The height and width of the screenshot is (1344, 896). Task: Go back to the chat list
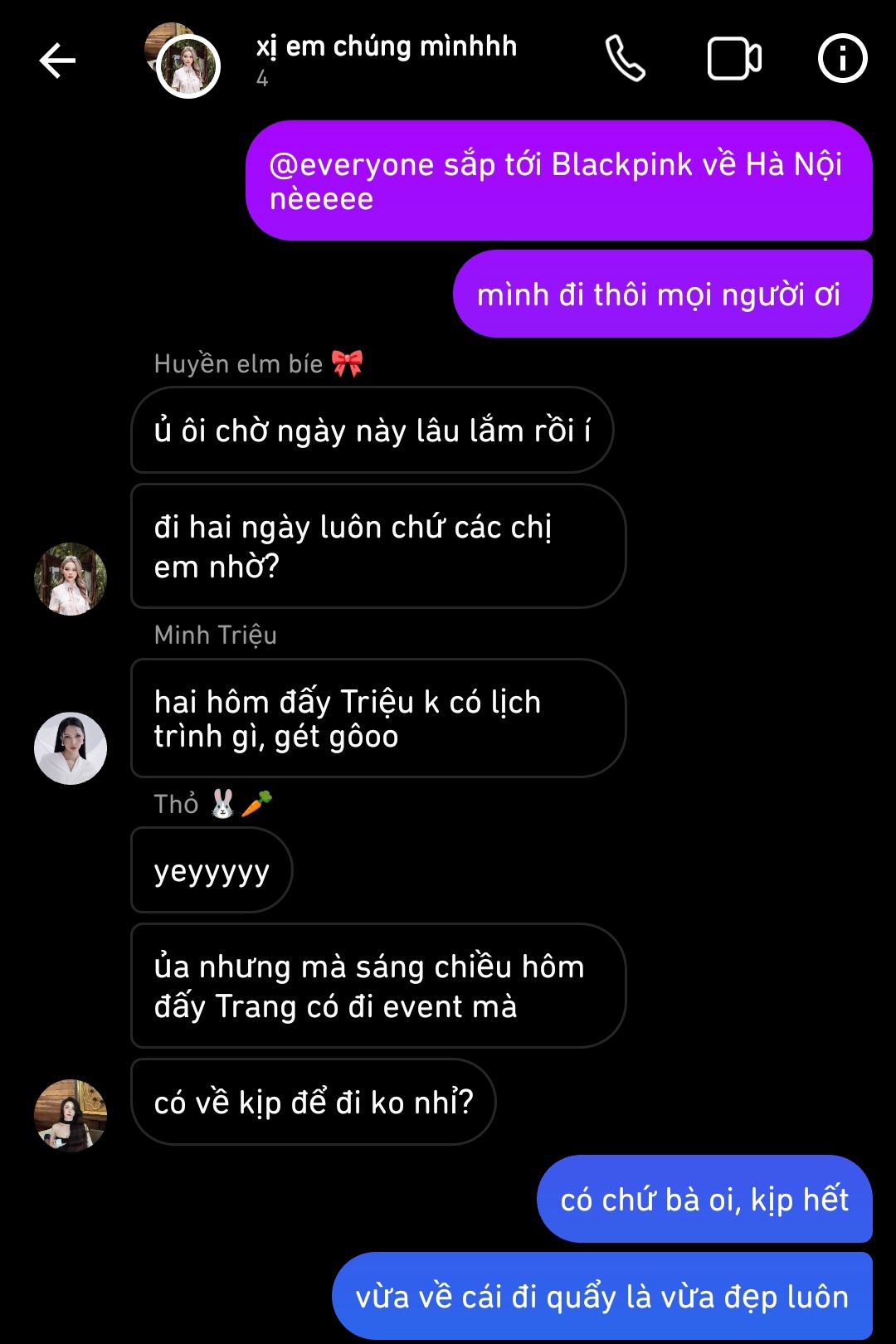(57, 61)
